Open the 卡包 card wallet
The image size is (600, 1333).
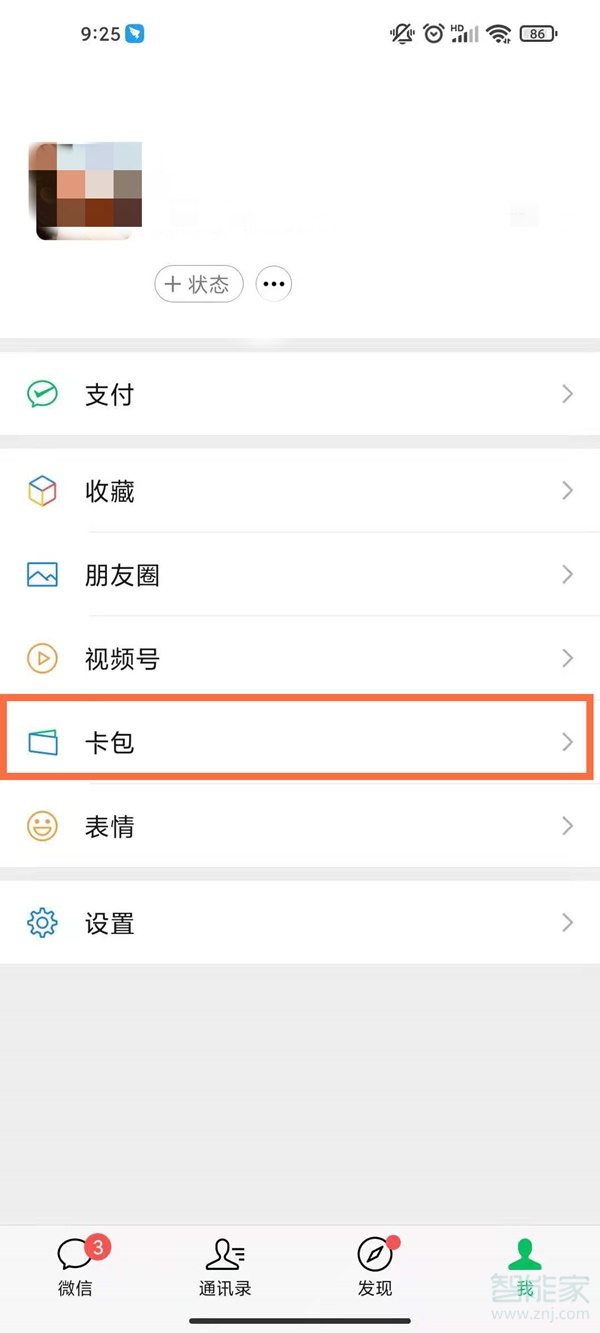[x=300, y=742]
